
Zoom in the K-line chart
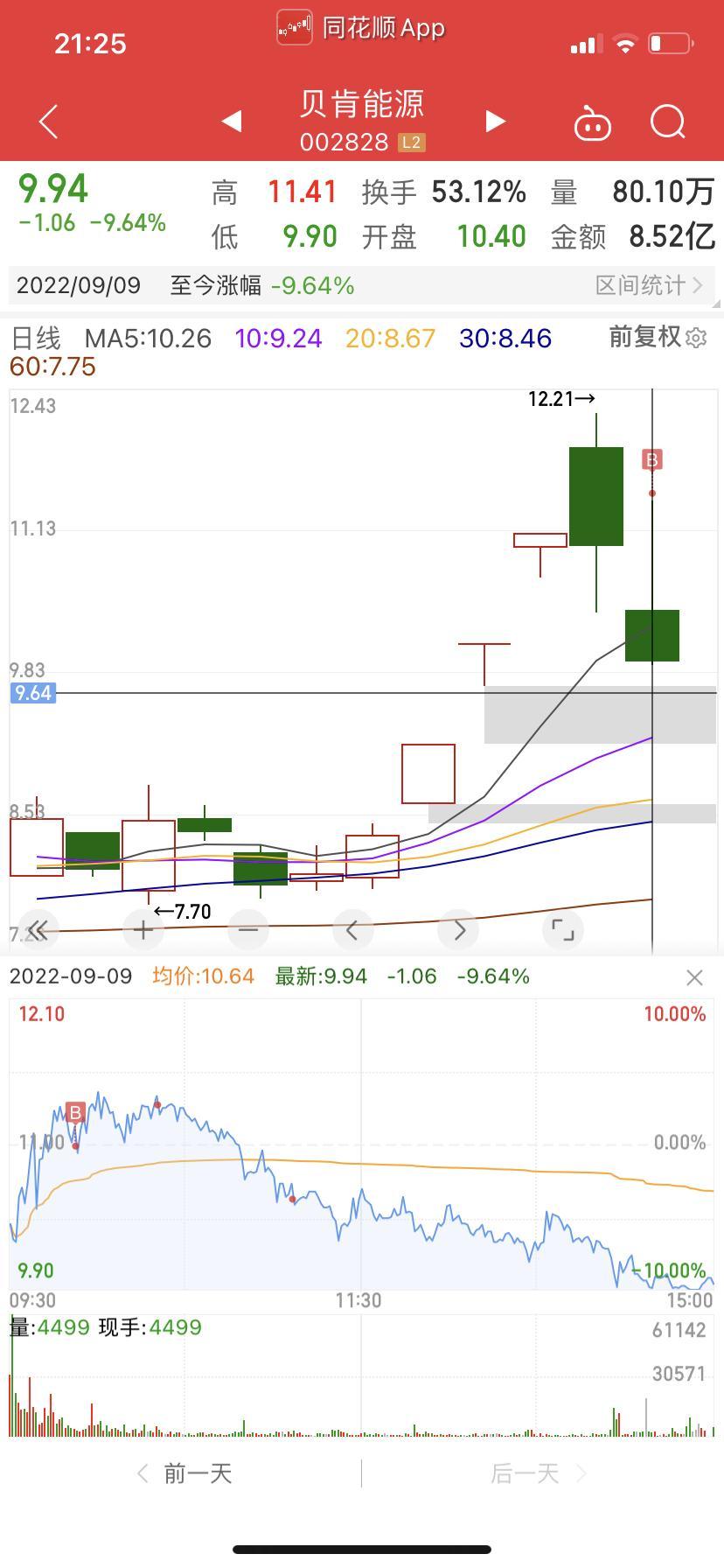tap(144, 930)
